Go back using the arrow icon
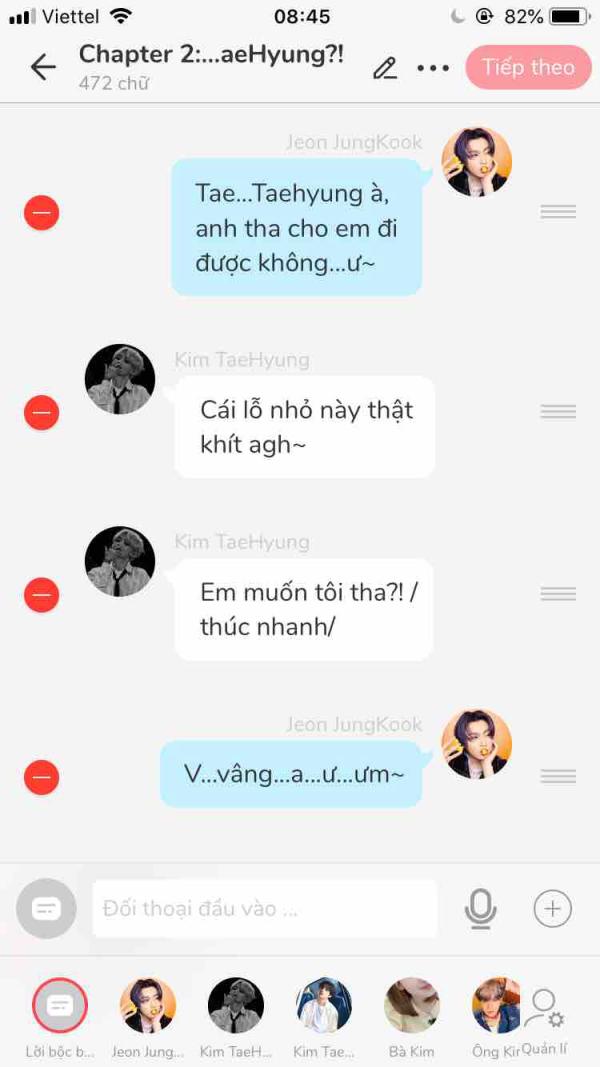Screen dimensions: 600x1067 [x=43, y=67]
